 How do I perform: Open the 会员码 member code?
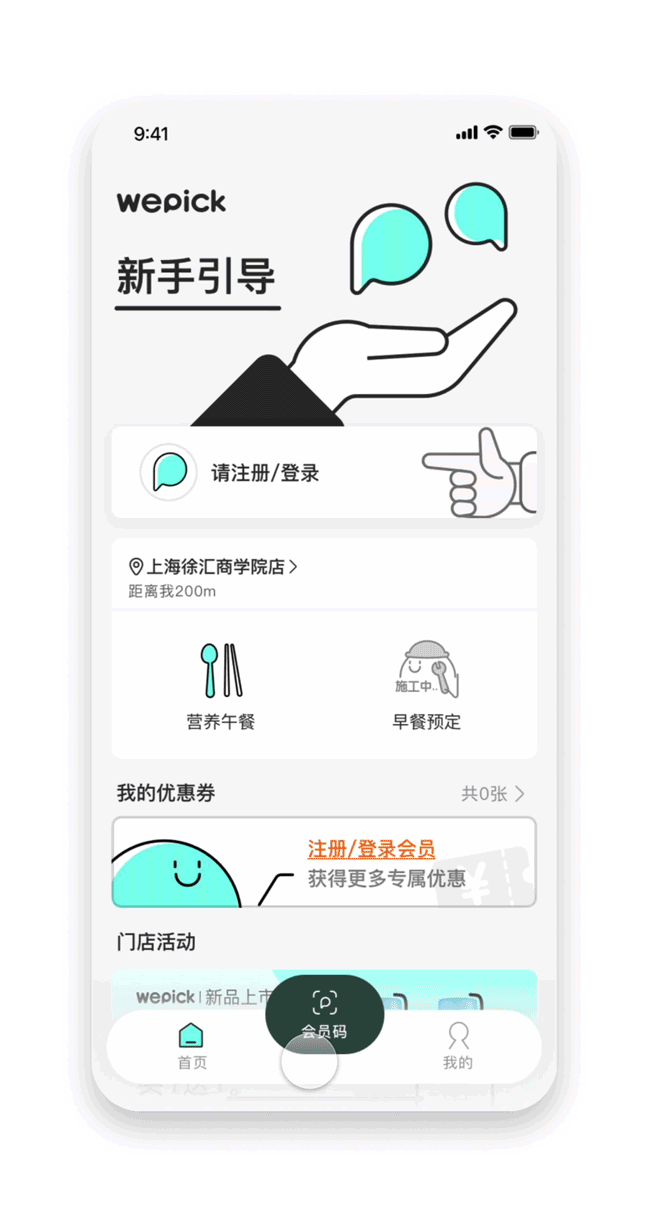[324, 1013]
